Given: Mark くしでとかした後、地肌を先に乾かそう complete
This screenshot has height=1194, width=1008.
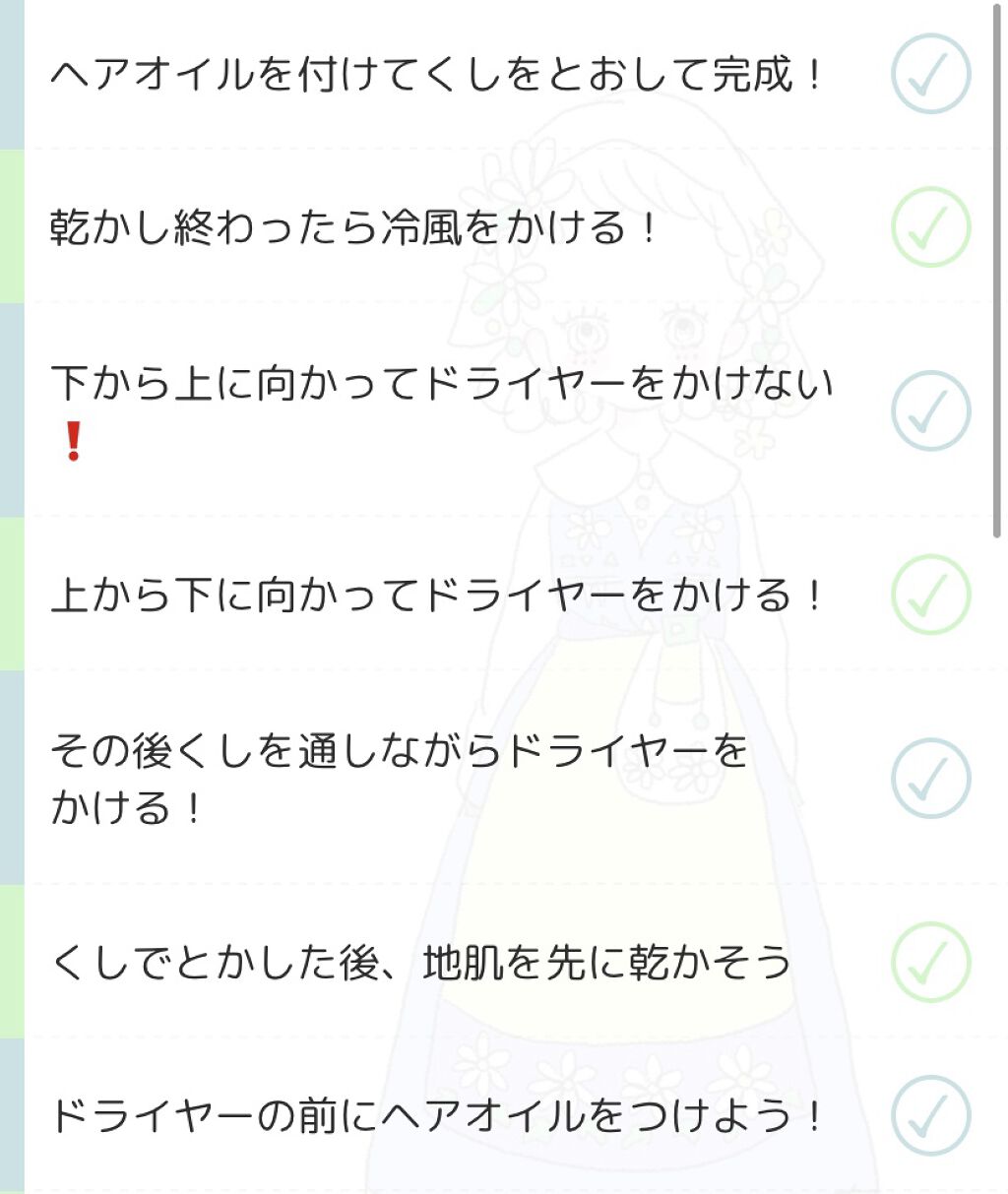Looking at the screenshot, I should pyautogui.click(x=931, y=962).
